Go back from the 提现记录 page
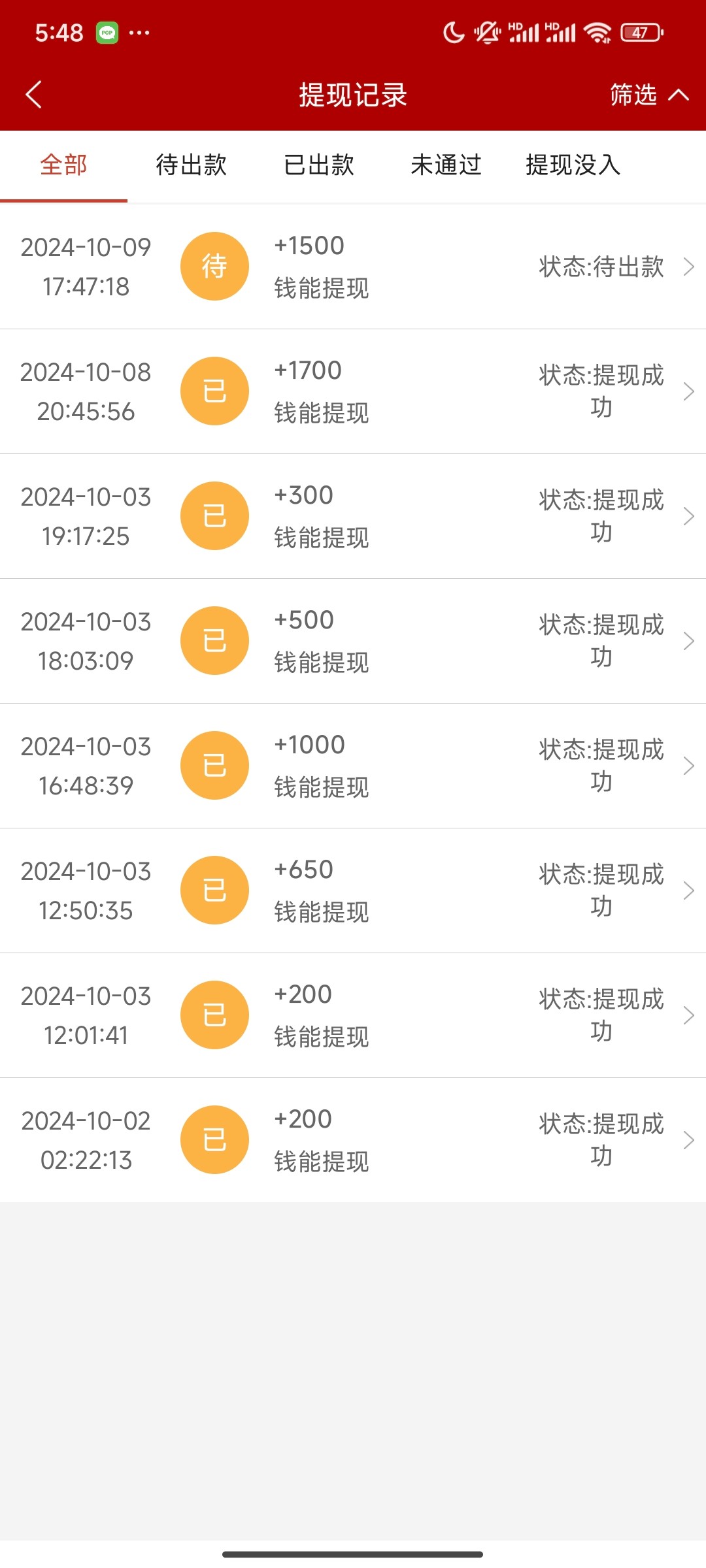This screenshot has width=706, height=1568. coord(34,95)
